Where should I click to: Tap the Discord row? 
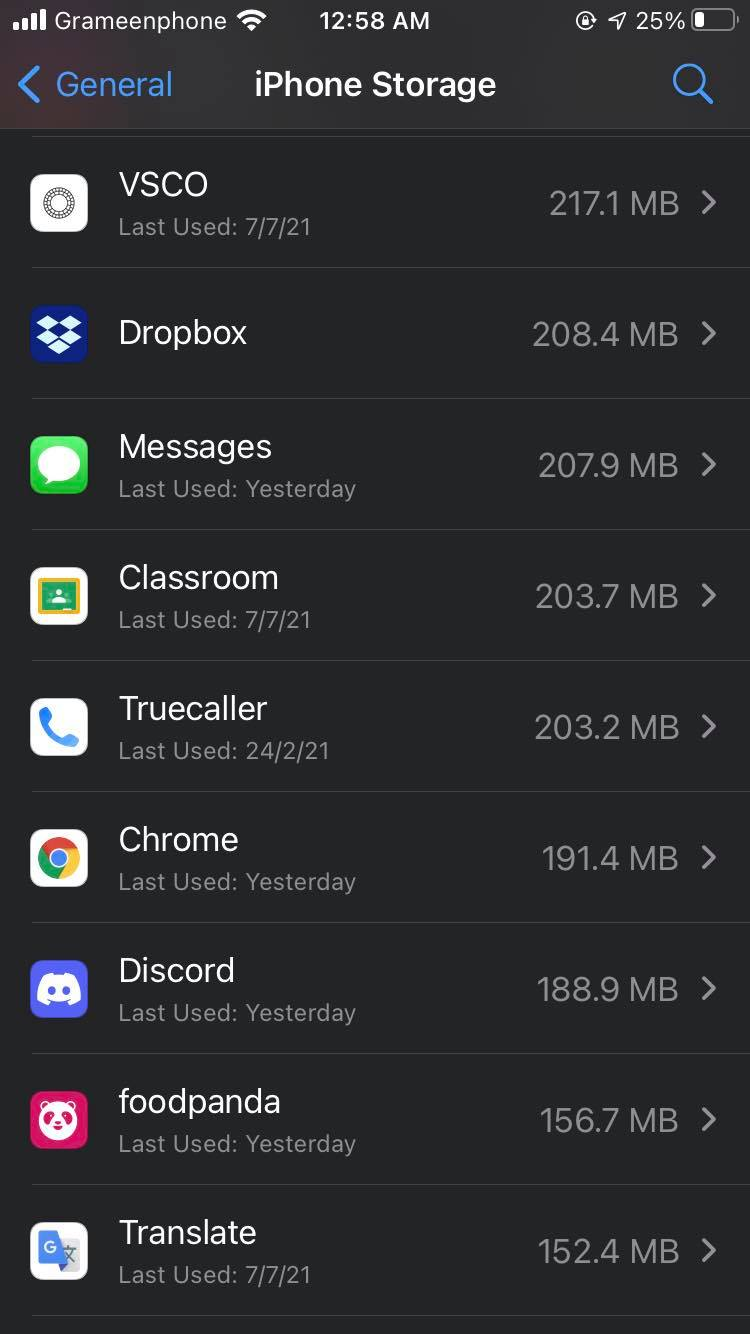(375, 989)
